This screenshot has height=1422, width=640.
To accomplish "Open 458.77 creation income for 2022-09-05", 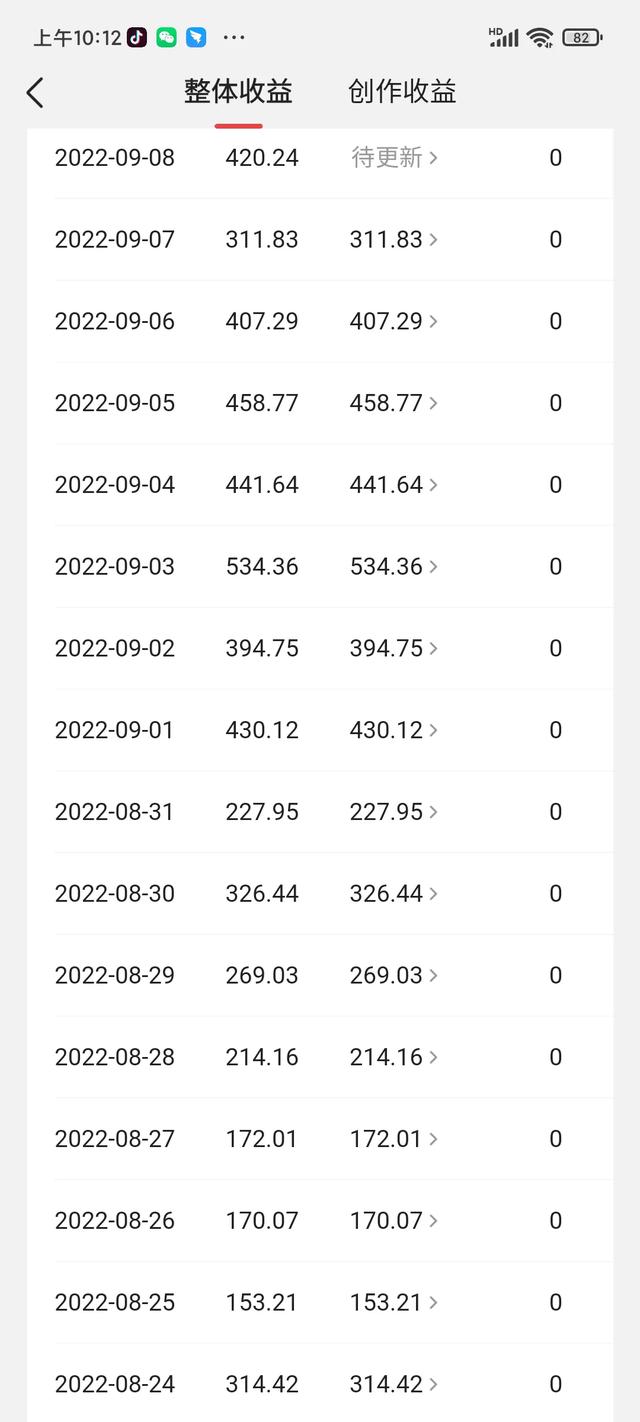I will [394, 403].
